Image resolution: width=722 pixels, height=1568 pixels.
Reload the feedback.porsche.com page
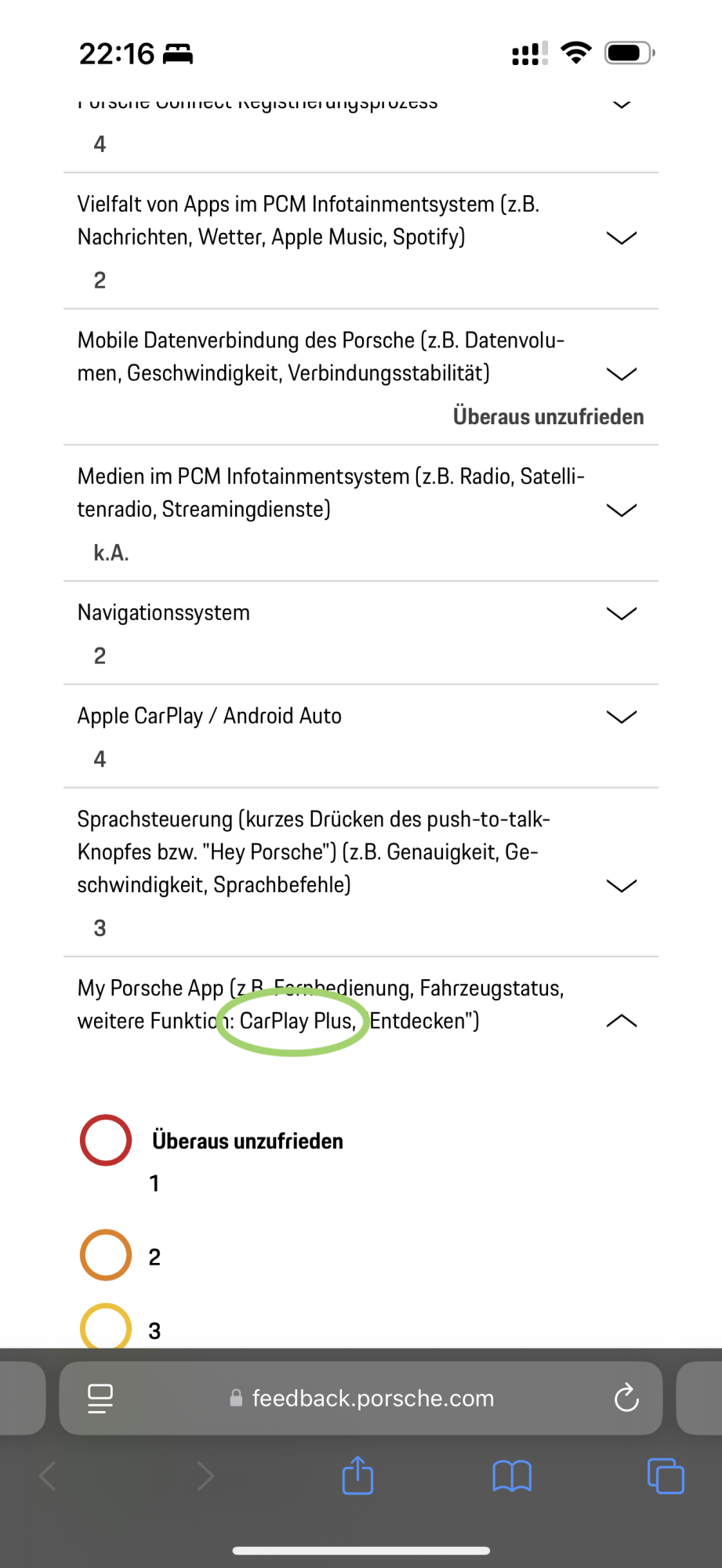[626, 1397]
